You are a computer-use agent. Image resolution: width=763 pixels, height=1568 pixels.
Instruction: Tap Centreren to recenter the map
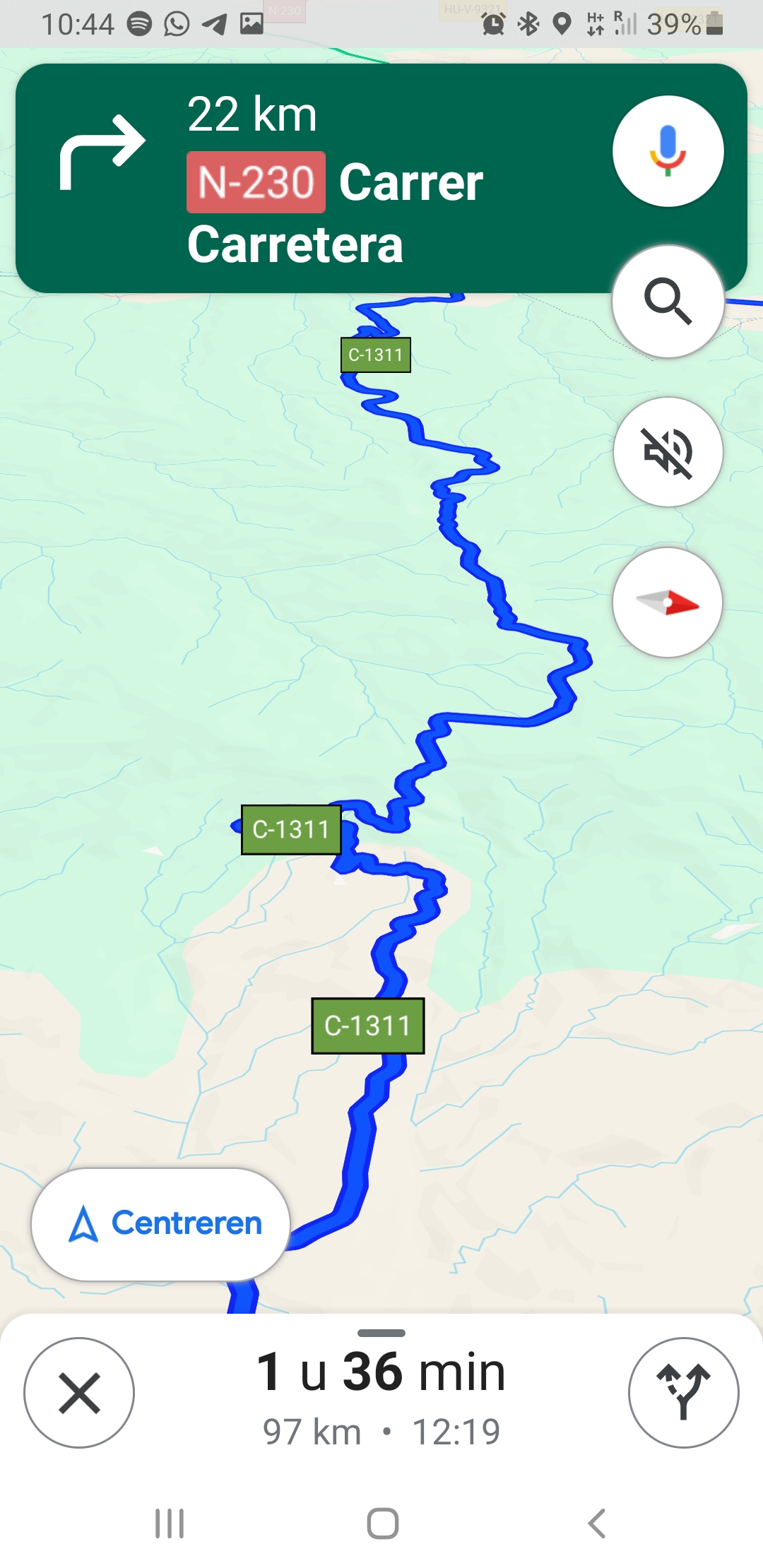tap(161, 1224)
